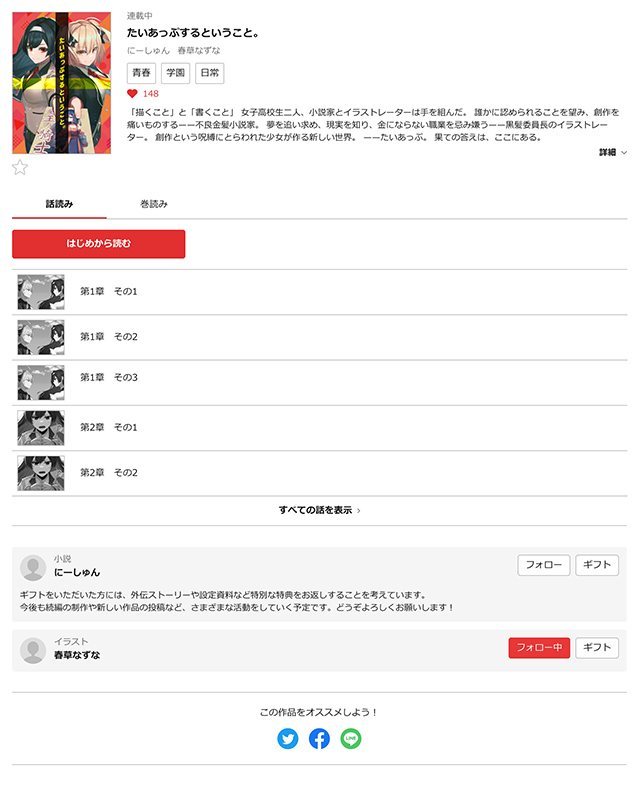
Task: Open the 青春 genre tag
Action: click(141, 73)
